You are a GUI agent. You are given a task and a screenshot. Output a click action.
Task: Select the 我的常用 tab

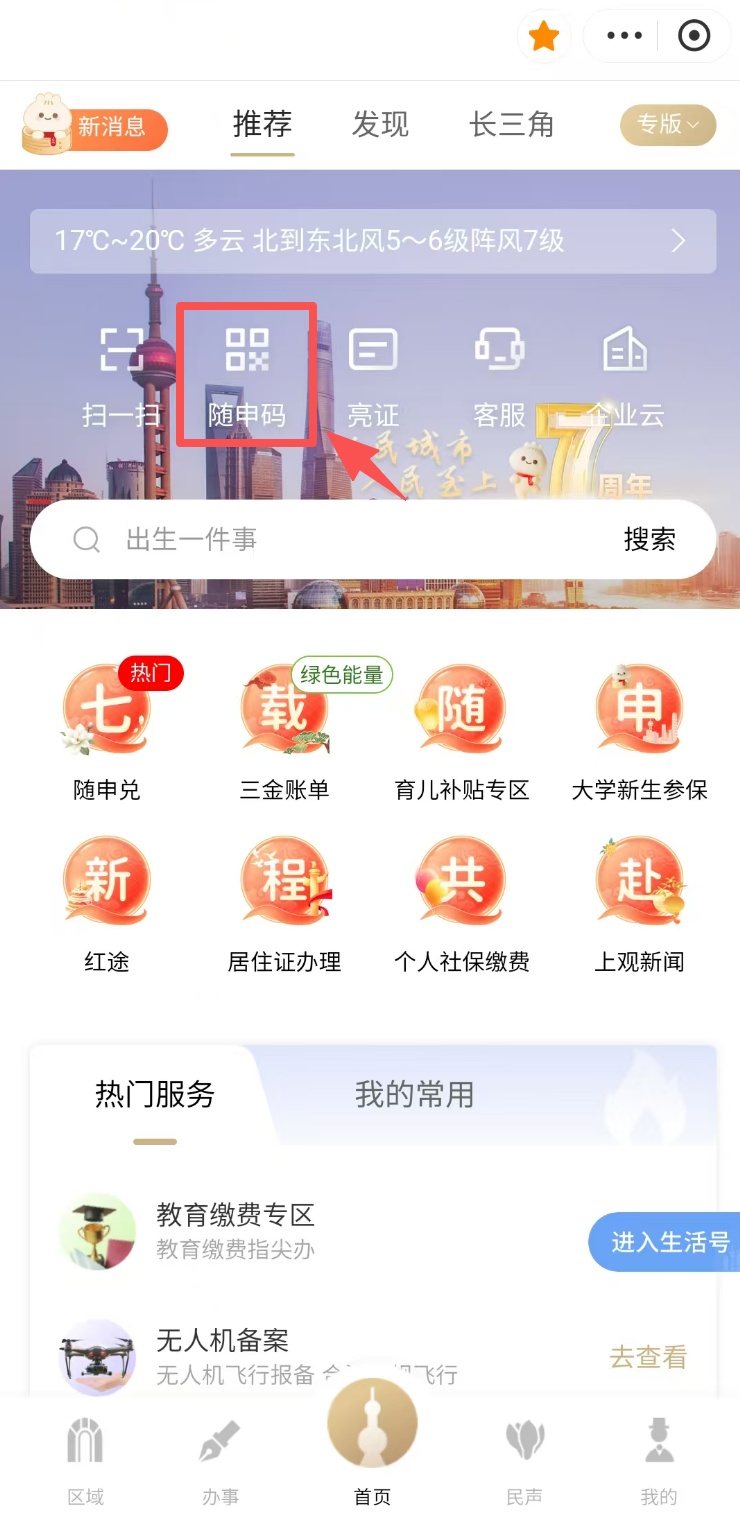(x=414, y=1095)
